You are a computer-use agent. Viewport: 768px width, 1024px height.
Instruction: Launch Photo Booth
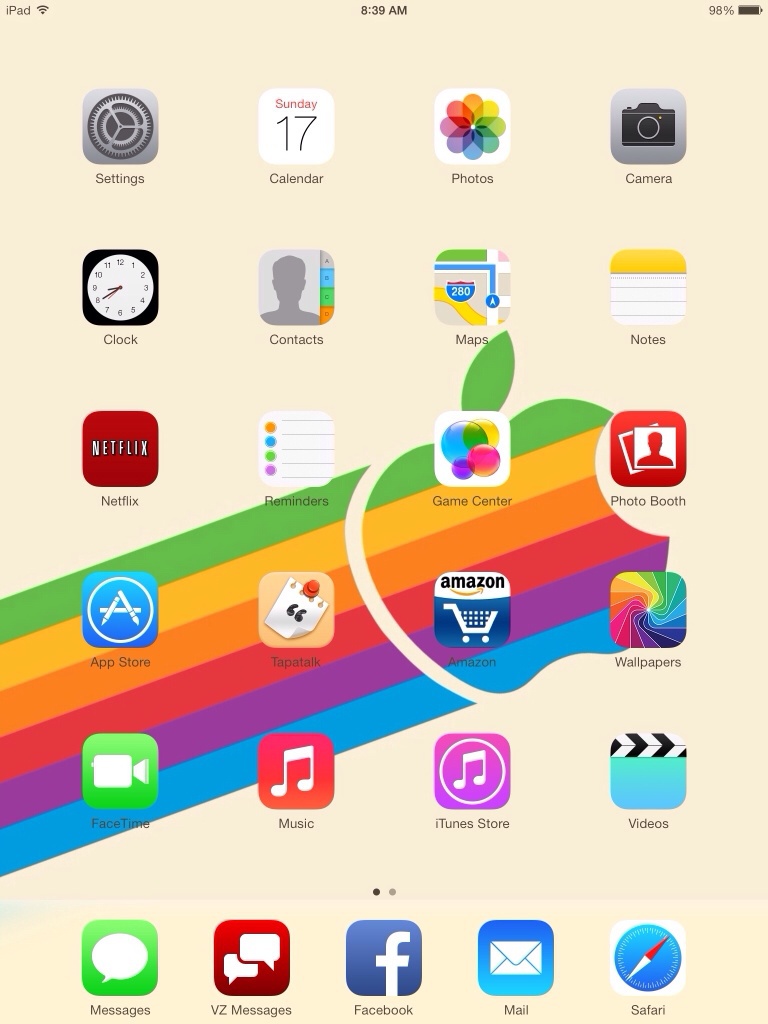(648, 449)
